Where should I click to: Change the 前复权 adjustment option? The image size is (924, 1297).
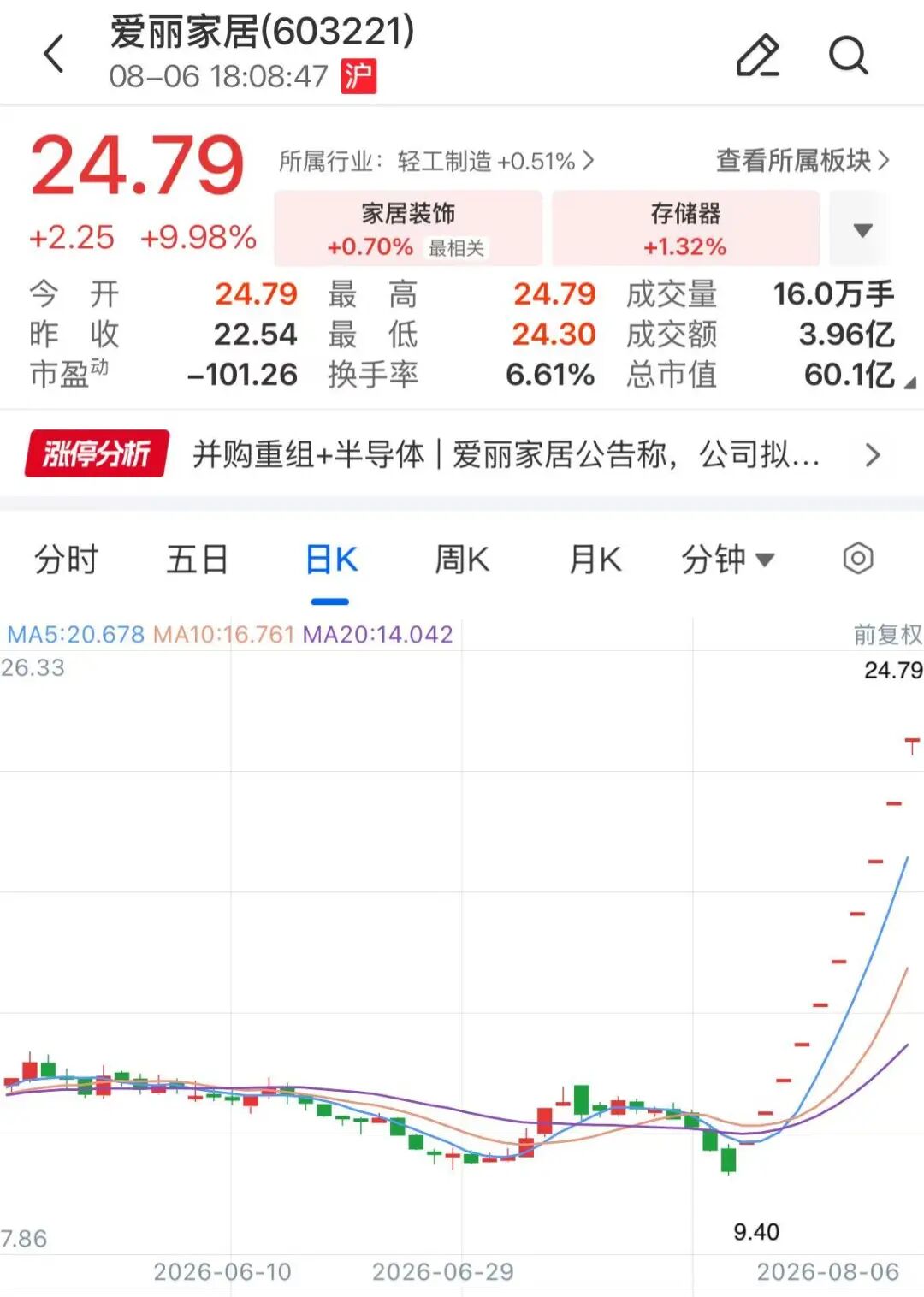[888, 634]
